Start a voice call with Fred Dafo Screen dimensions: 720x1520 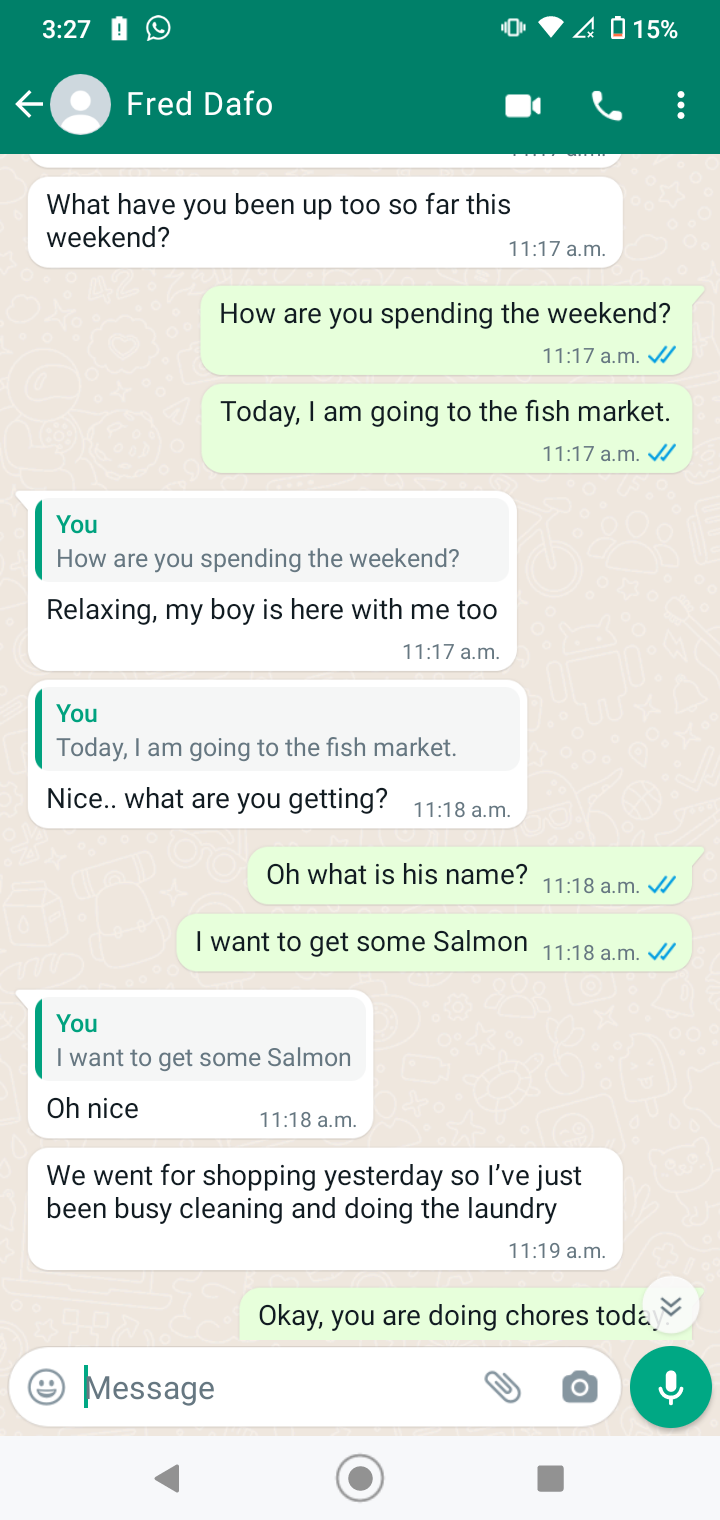(x=606, y=105)
